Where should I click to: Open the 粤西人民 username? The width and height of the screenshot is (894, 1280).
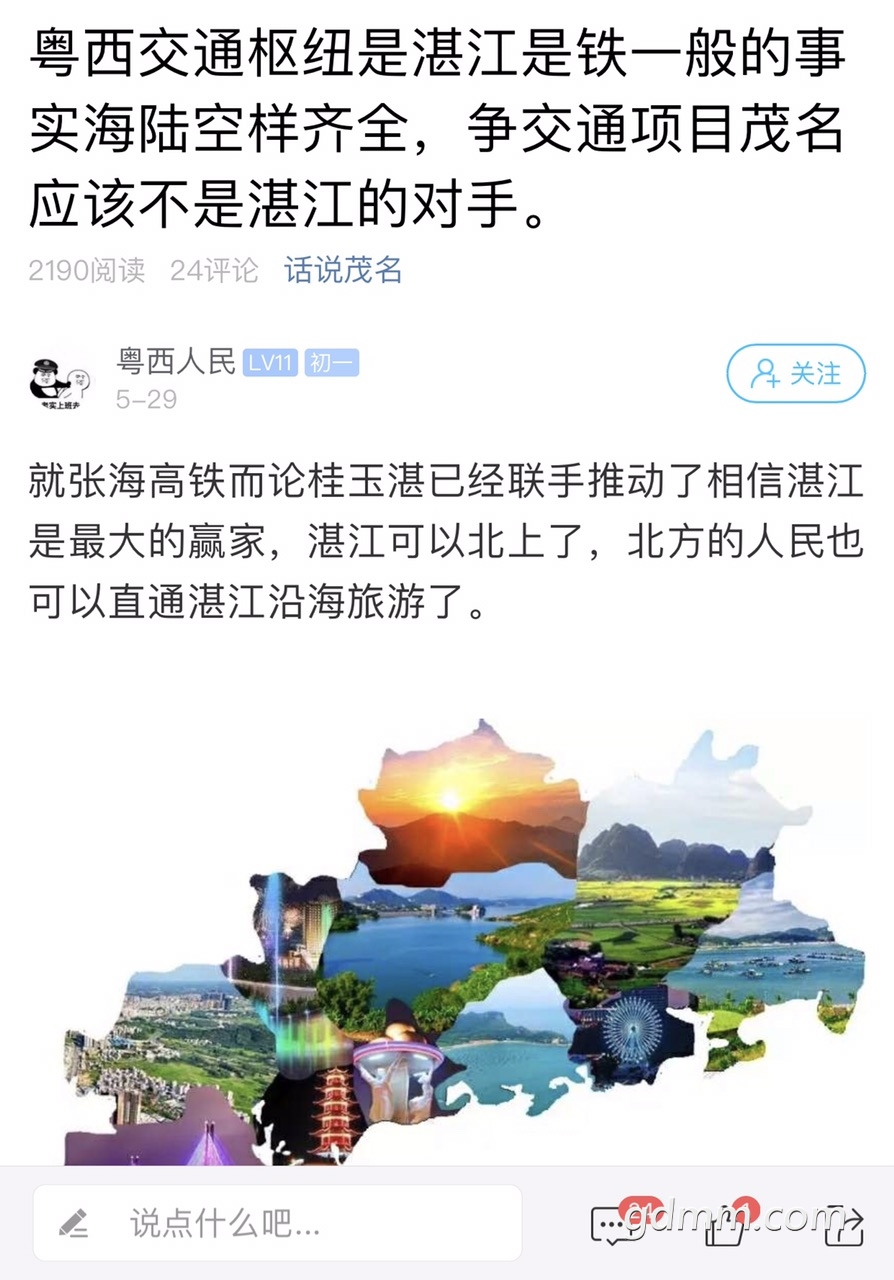point(176,360)
